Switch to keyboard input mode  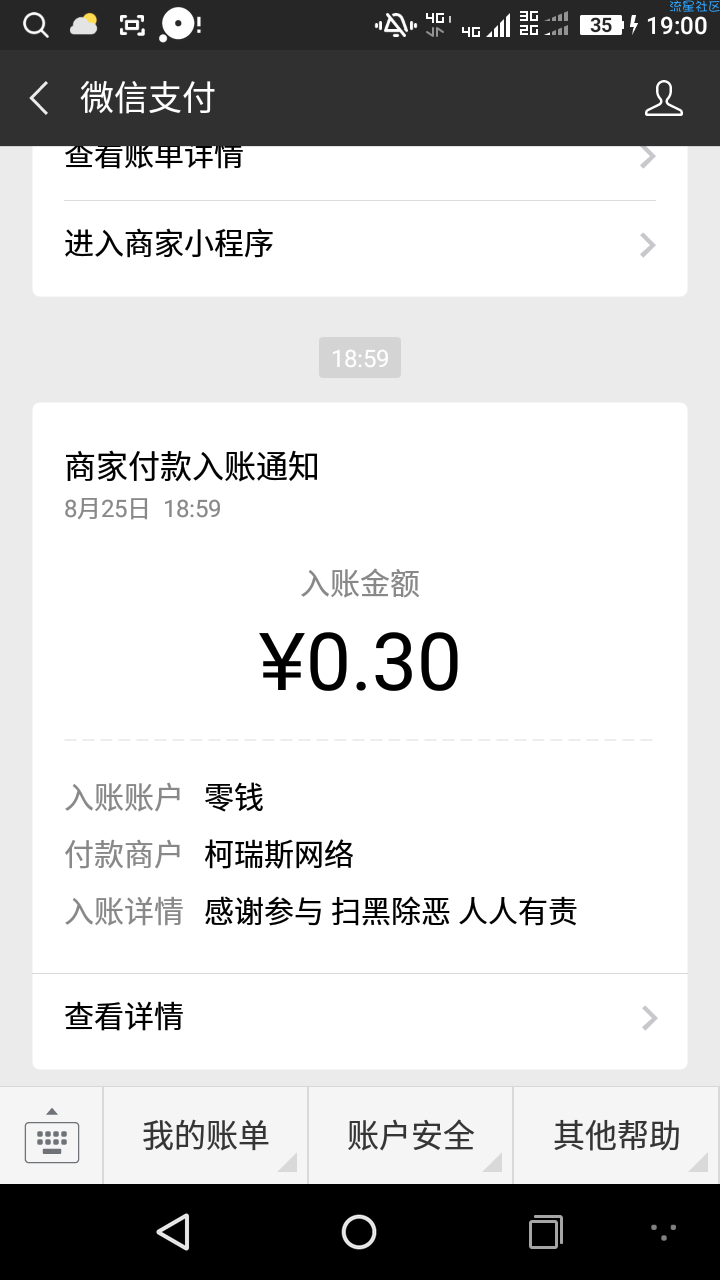pos(51,1136)
